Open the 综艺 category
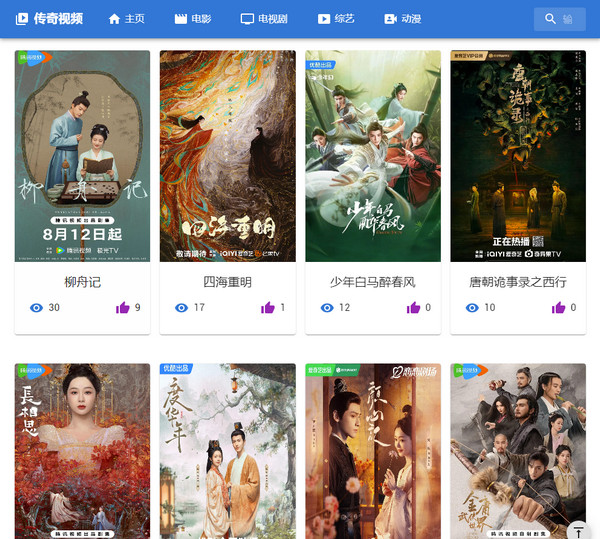Screen dimensions: 600x539 (336, 19)
